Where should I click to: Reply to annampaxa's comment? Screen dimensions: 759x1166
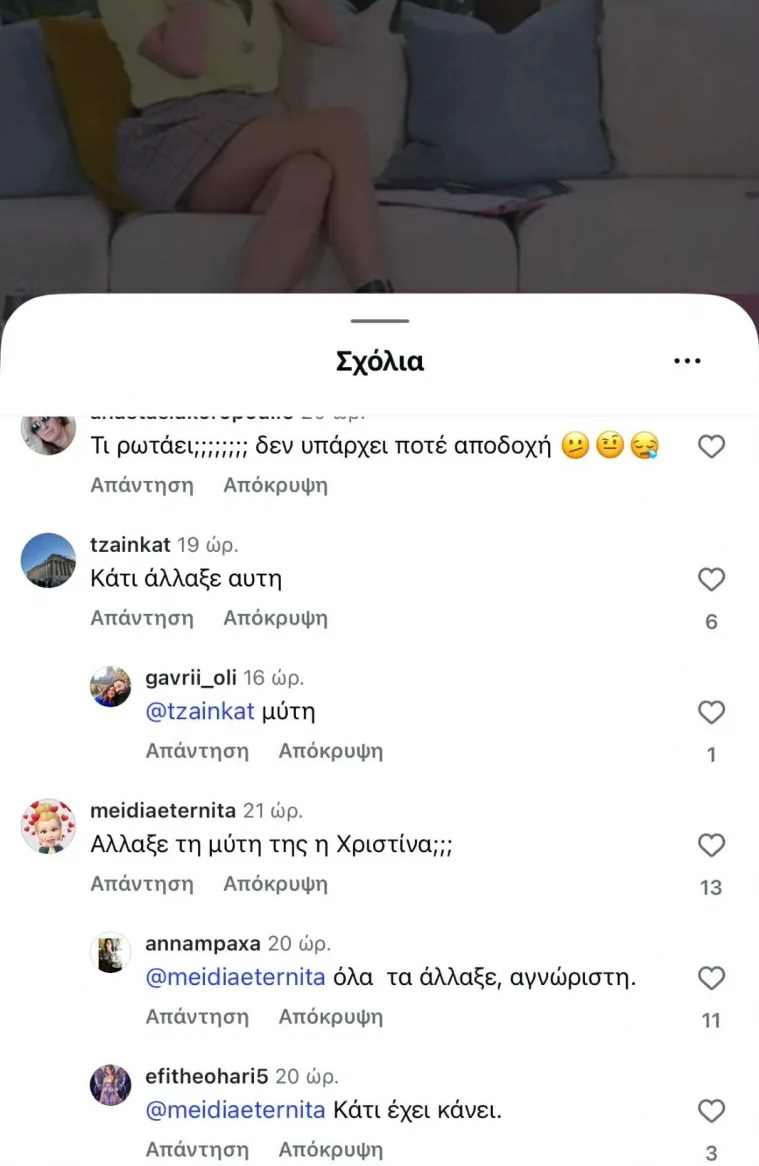pos(197,1017)
